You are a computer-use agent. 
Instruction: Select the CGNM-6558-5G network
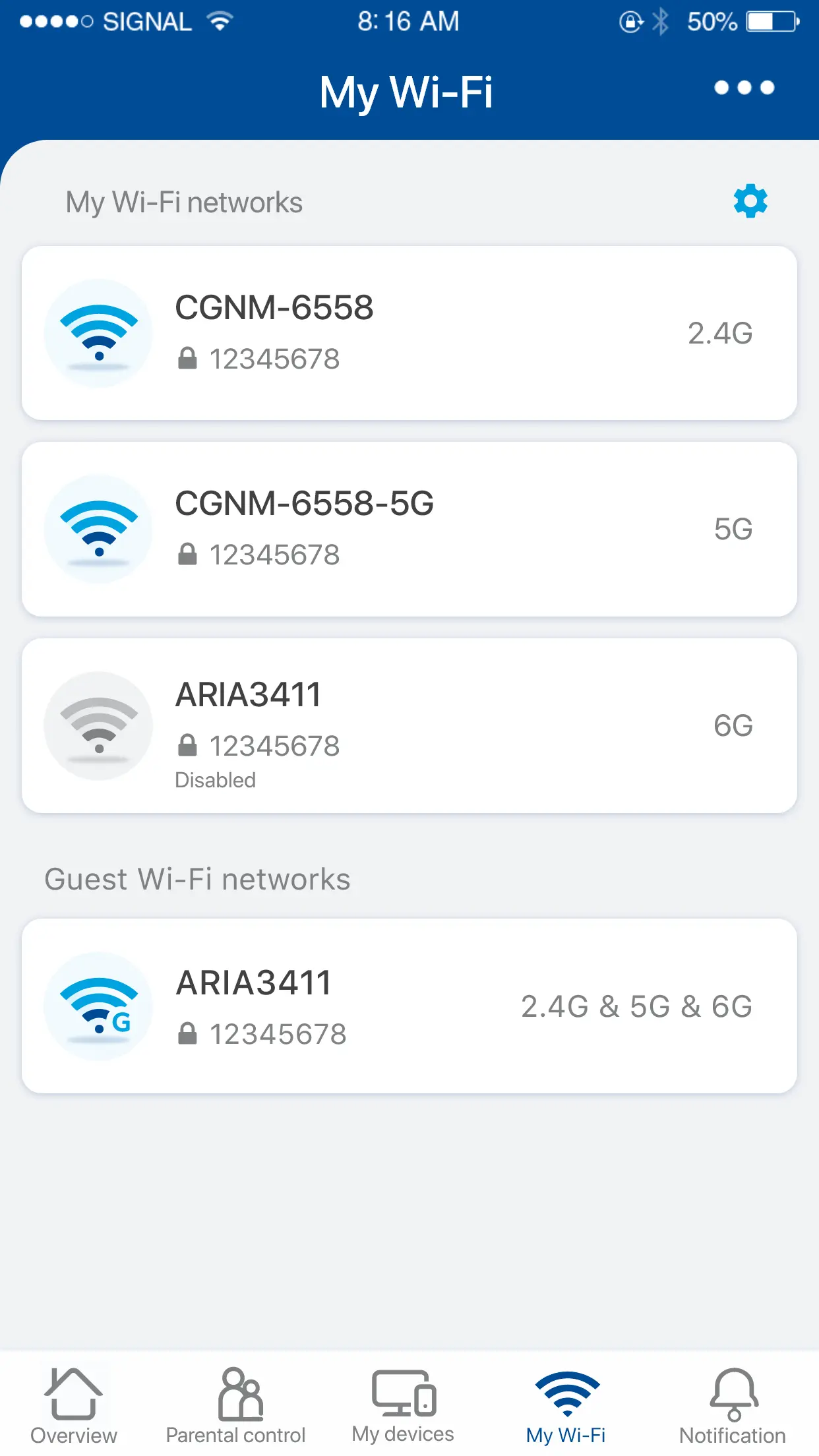[409, 529]
